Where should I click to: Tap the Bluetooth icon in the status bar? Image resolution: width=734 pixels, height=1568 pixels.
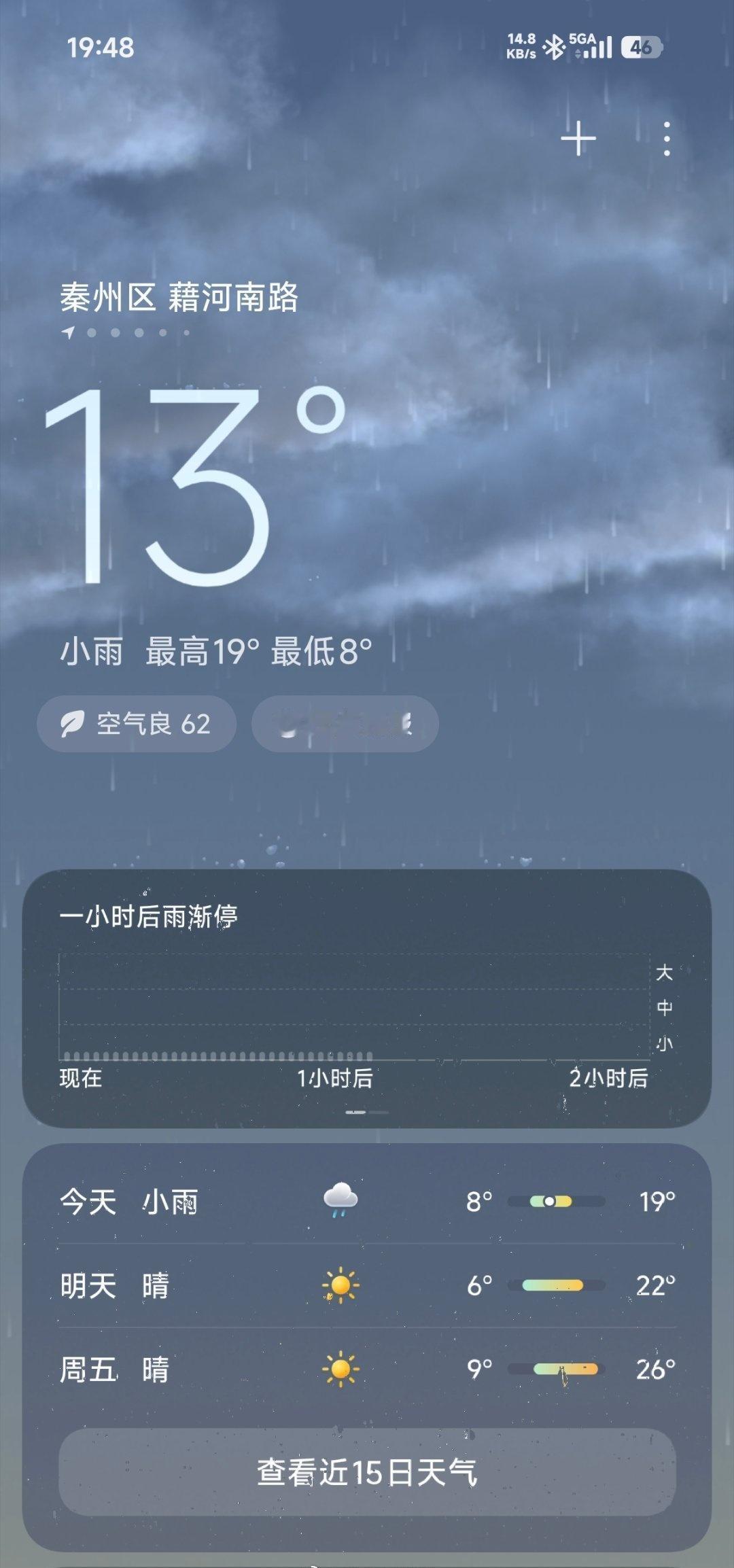(x=553, y=48)
